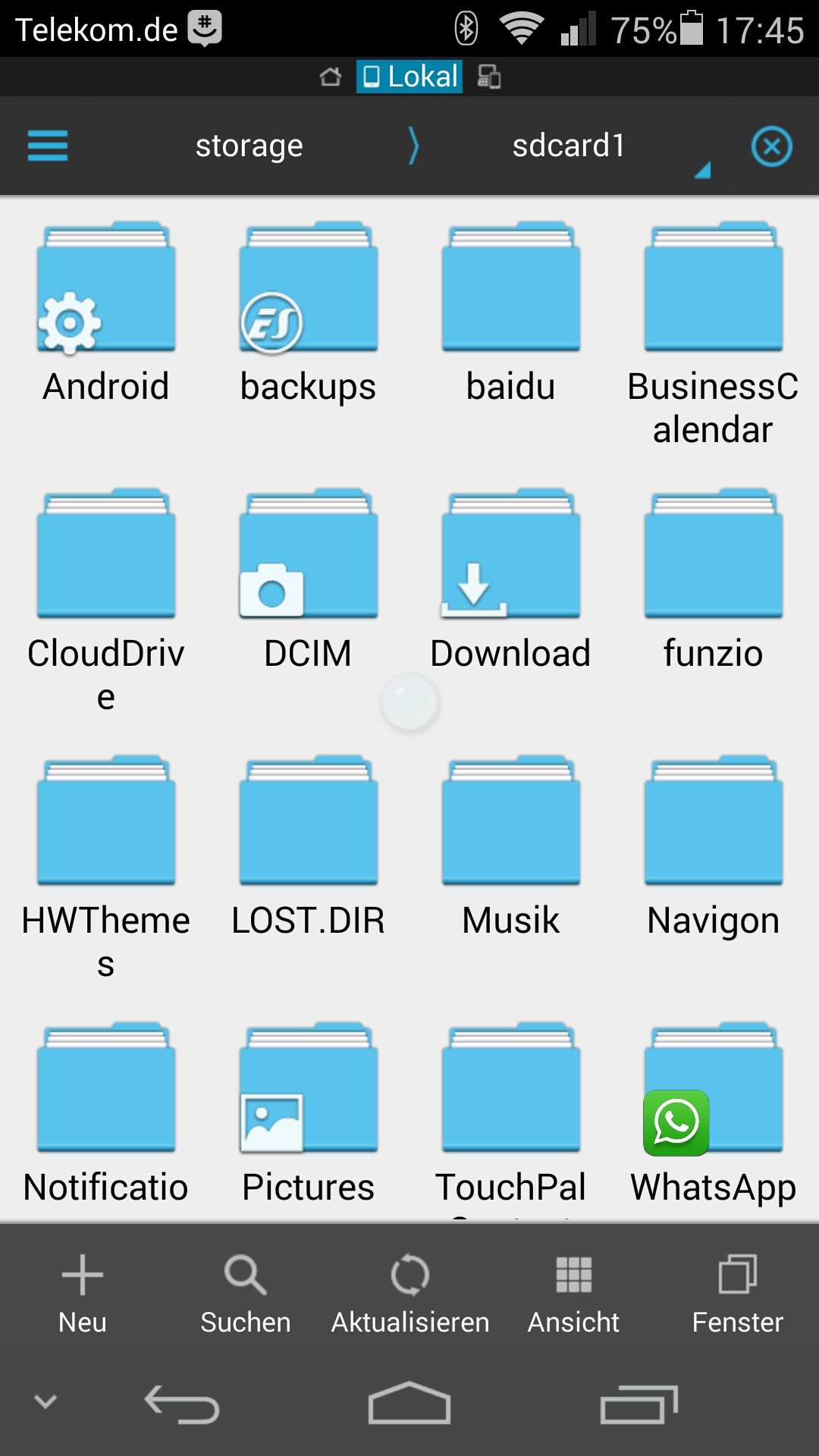Tap the system back button
Viewport: 819px width, 1456px height.
[x=182, y=1404]
